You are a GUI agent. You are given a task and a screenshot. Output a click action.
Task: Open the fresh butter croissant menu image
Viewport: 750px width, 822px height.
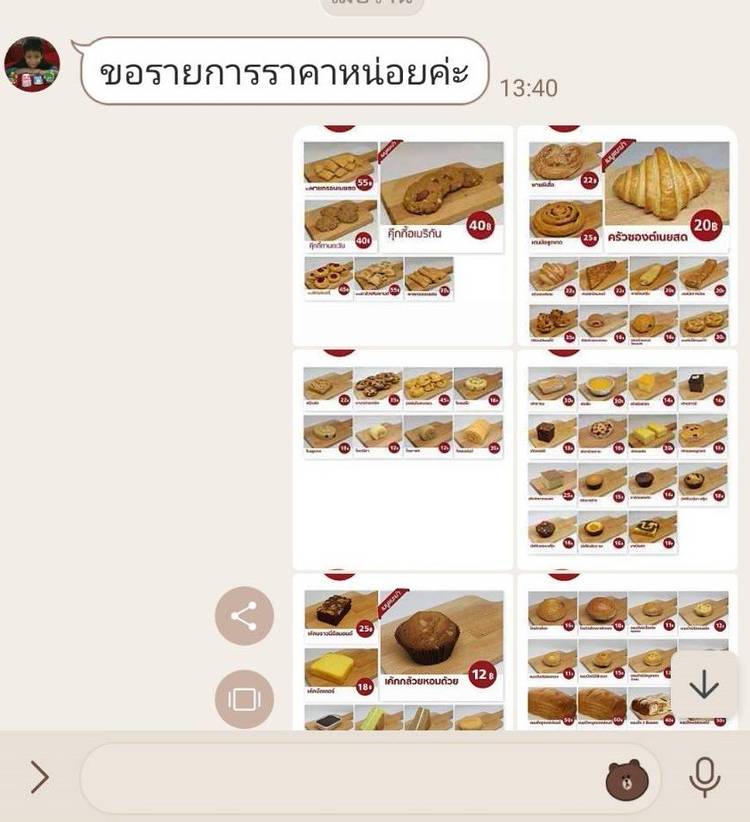[627, 235]
